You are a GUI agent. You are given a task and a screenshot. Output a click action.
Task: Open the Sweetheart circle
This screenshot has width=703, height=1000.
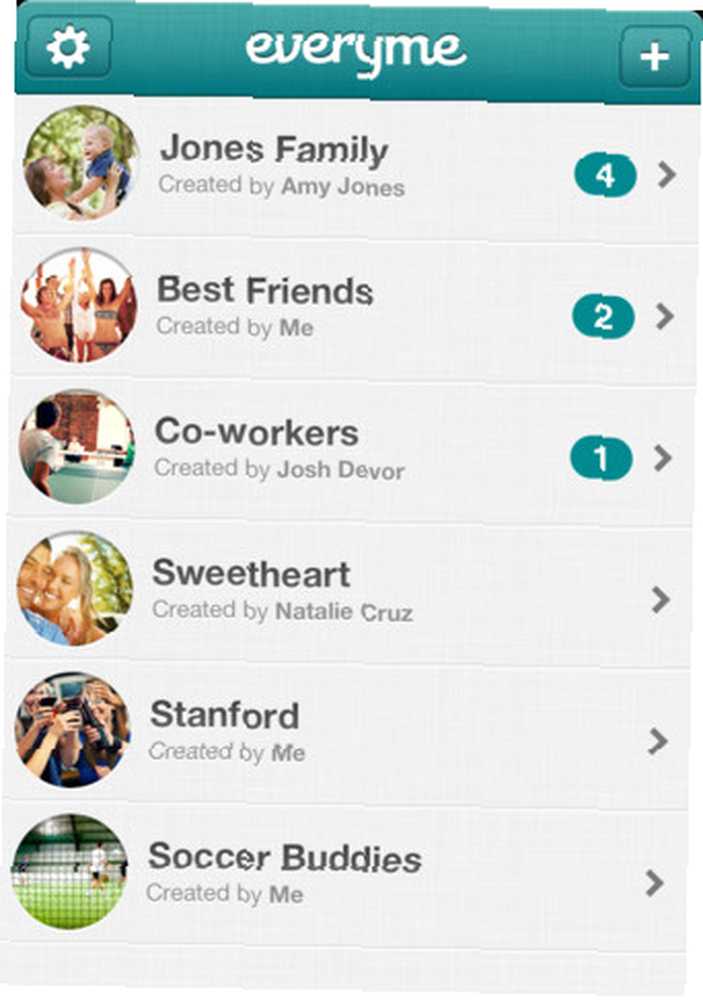(350, 591)
